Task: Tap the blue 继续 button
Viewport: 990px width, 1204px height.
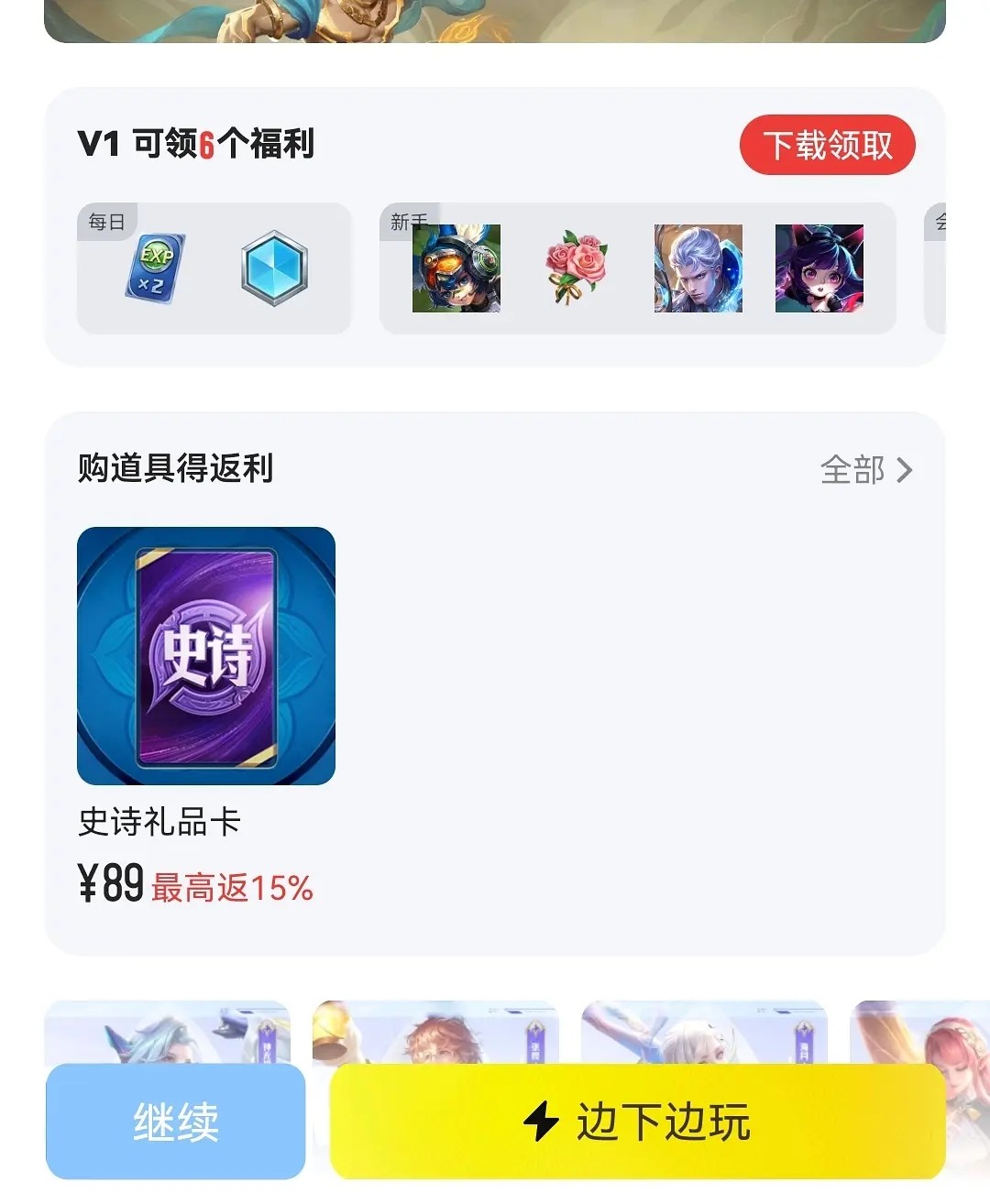Action: (176, 1122)
